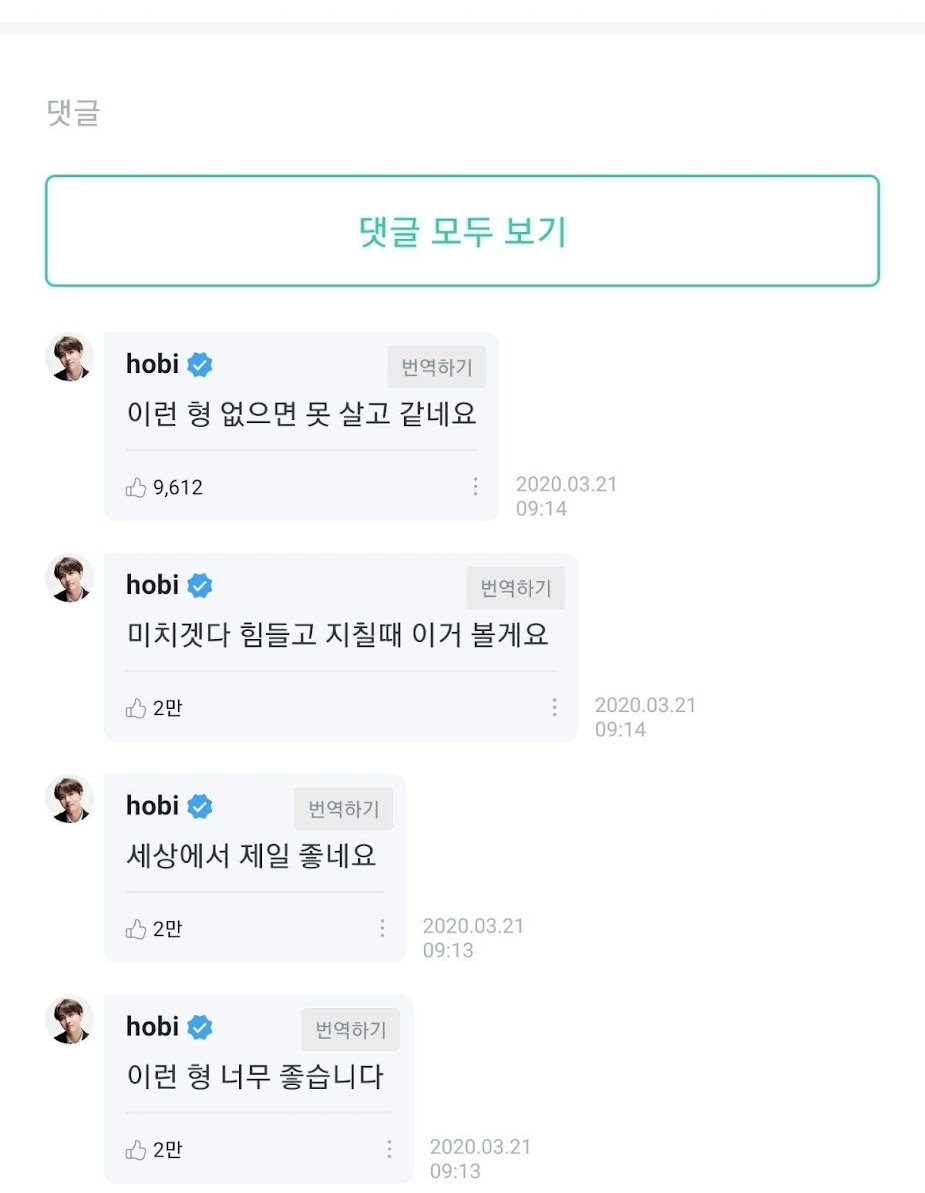Translate the comment '이런 형 없으면 못 살고 같네요'
Image resolution: width=925 pixels, height=1193 pixels.
point(437,367)
